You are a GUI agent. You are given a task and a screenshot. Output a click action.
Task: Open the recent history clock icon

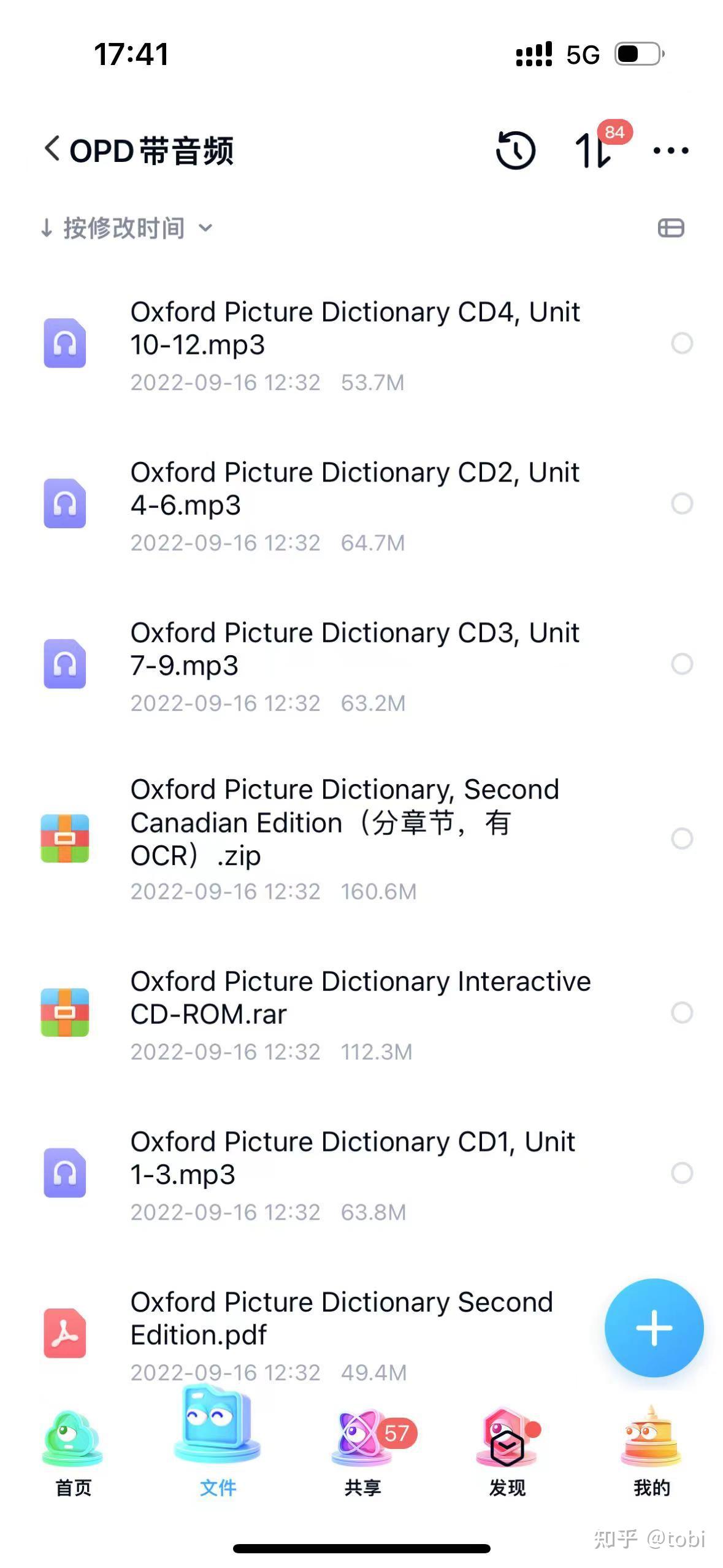coord(515,150)
